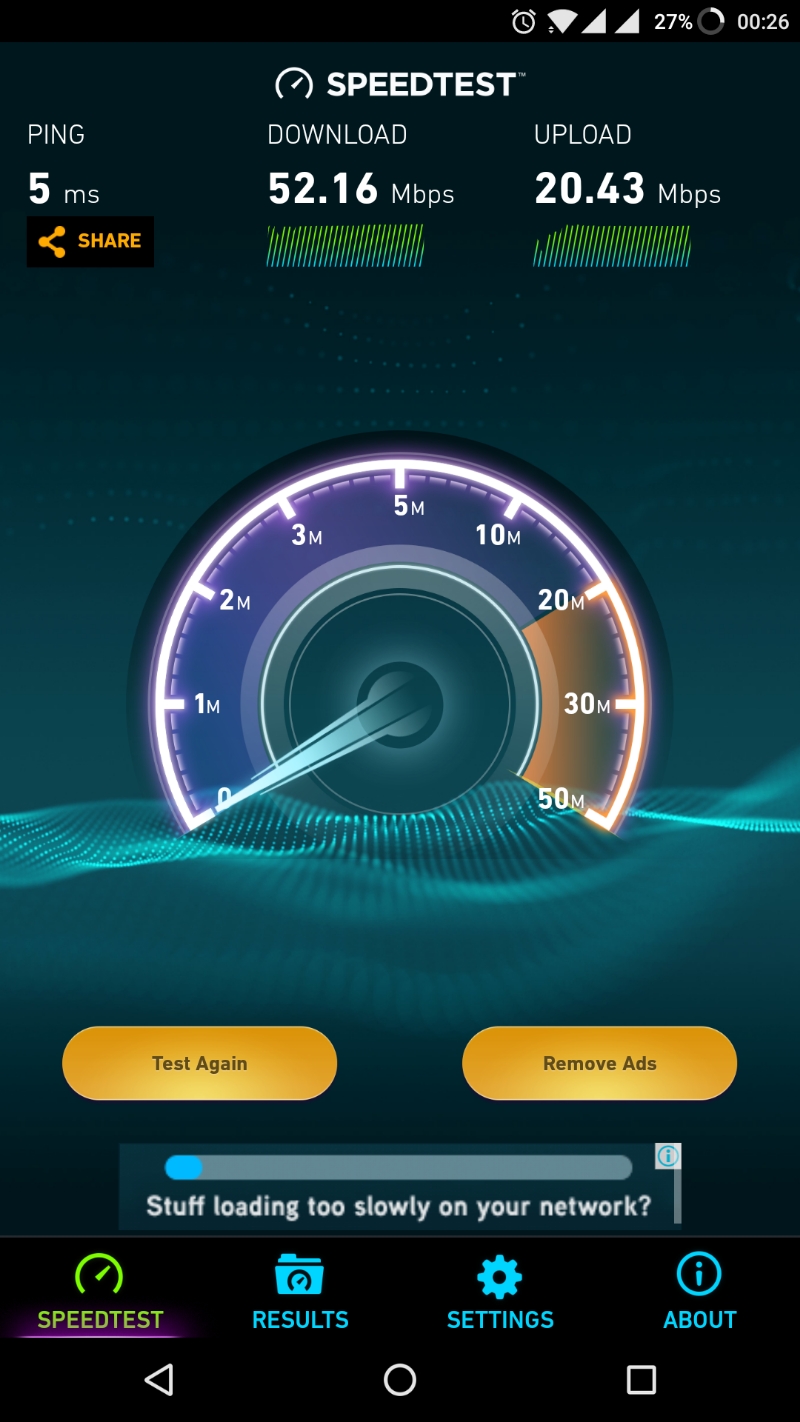The image size is (800, 1422).
Task: Tap Test Again to rerun the test
Action: (199, 1063)
